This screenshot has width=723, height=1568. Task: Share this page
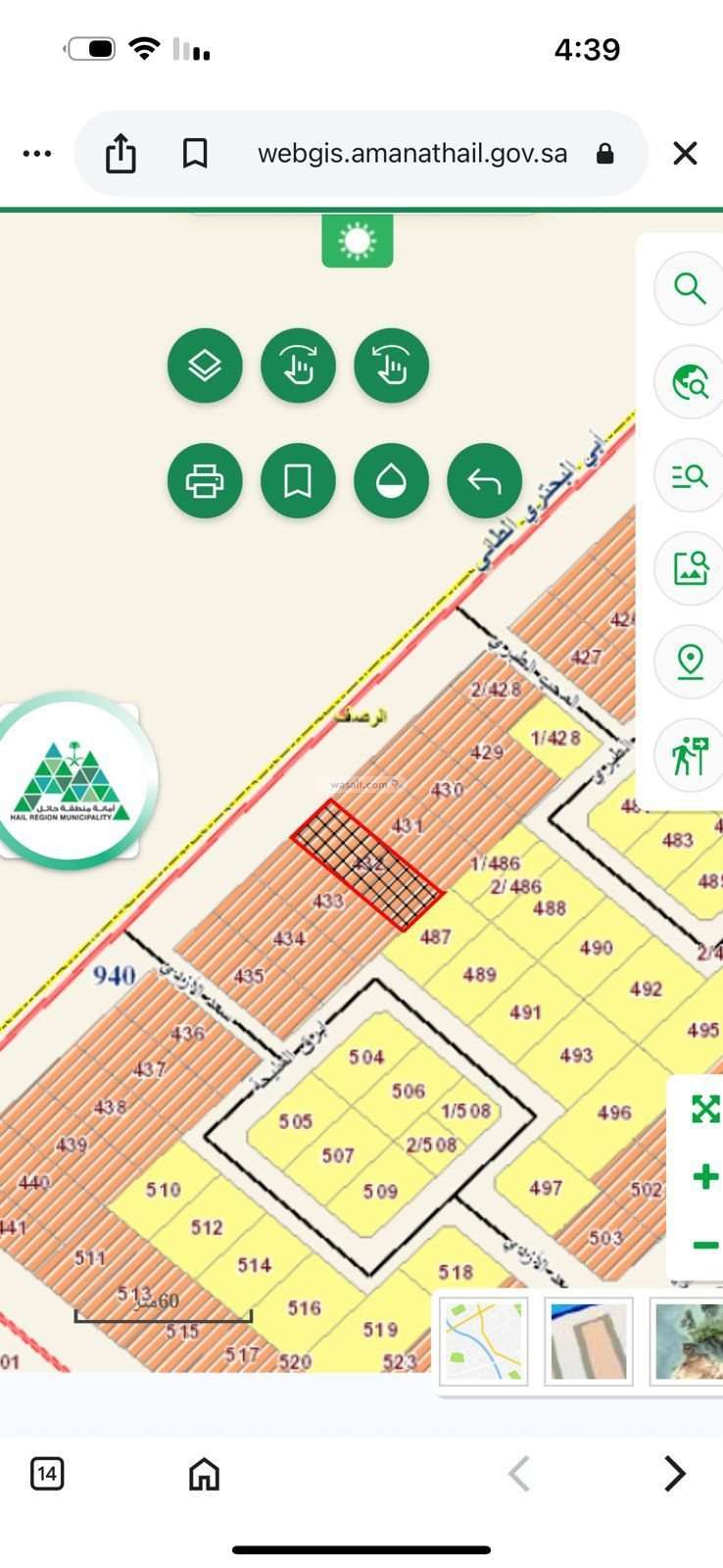(120, 154)
